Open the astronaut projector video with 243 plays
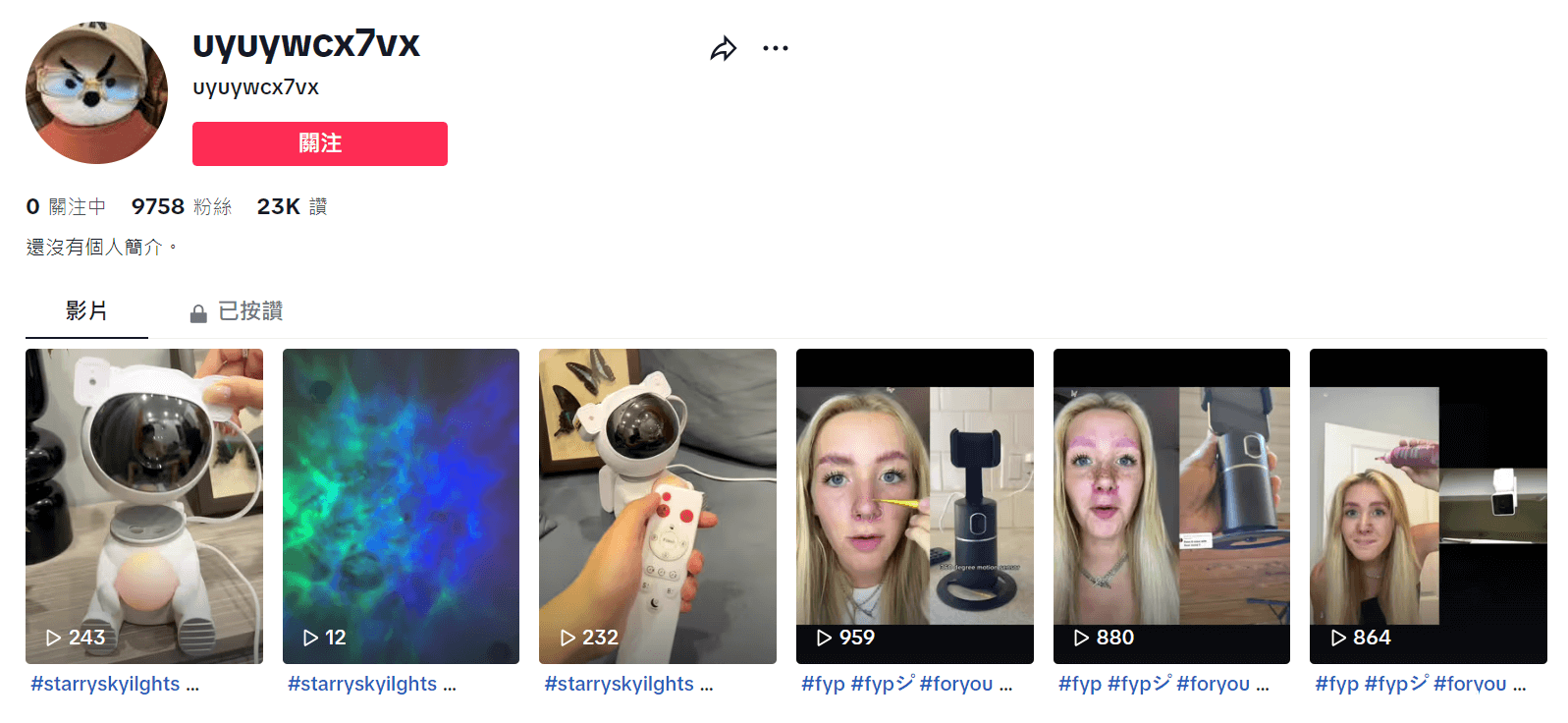 (x=144, y=506)
